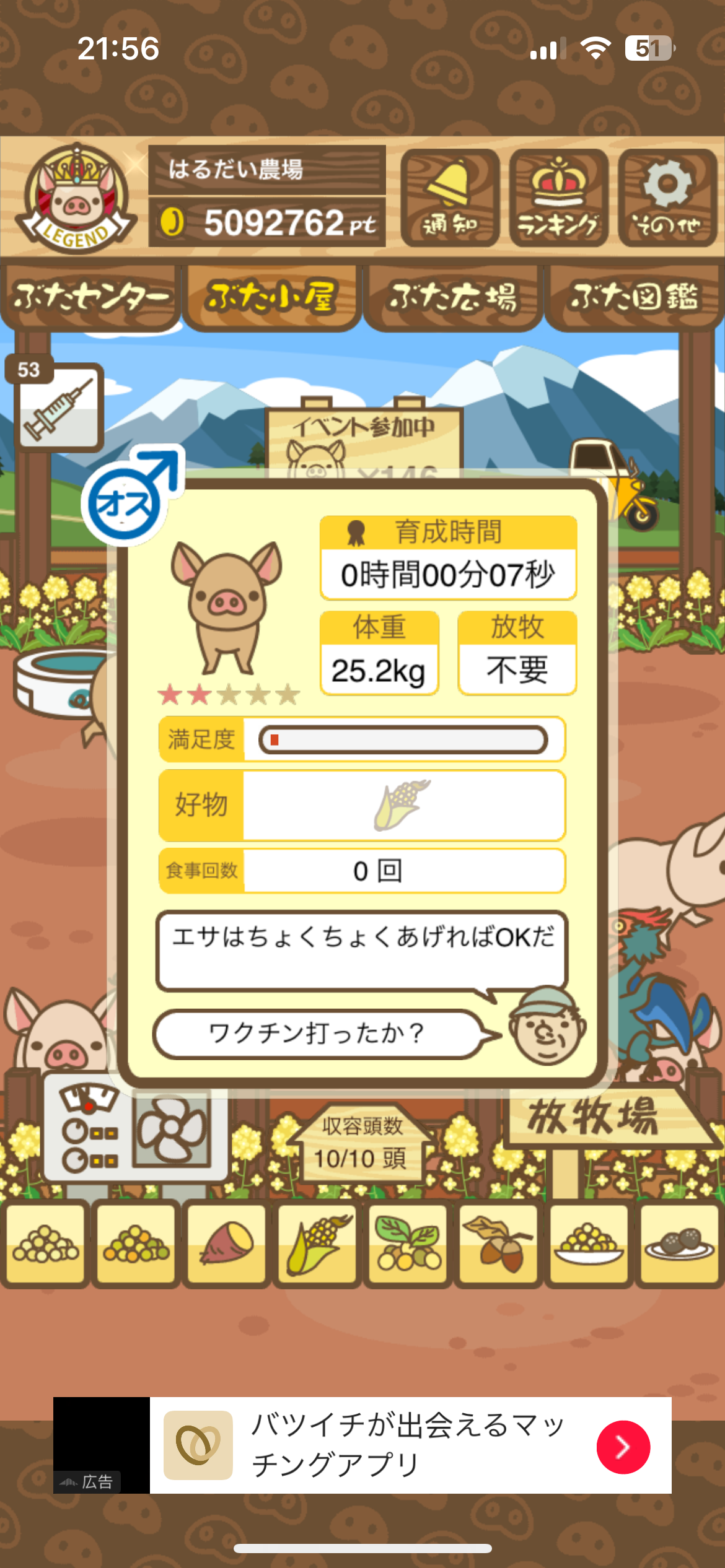Open the ランキング crown button

(558, 198)
